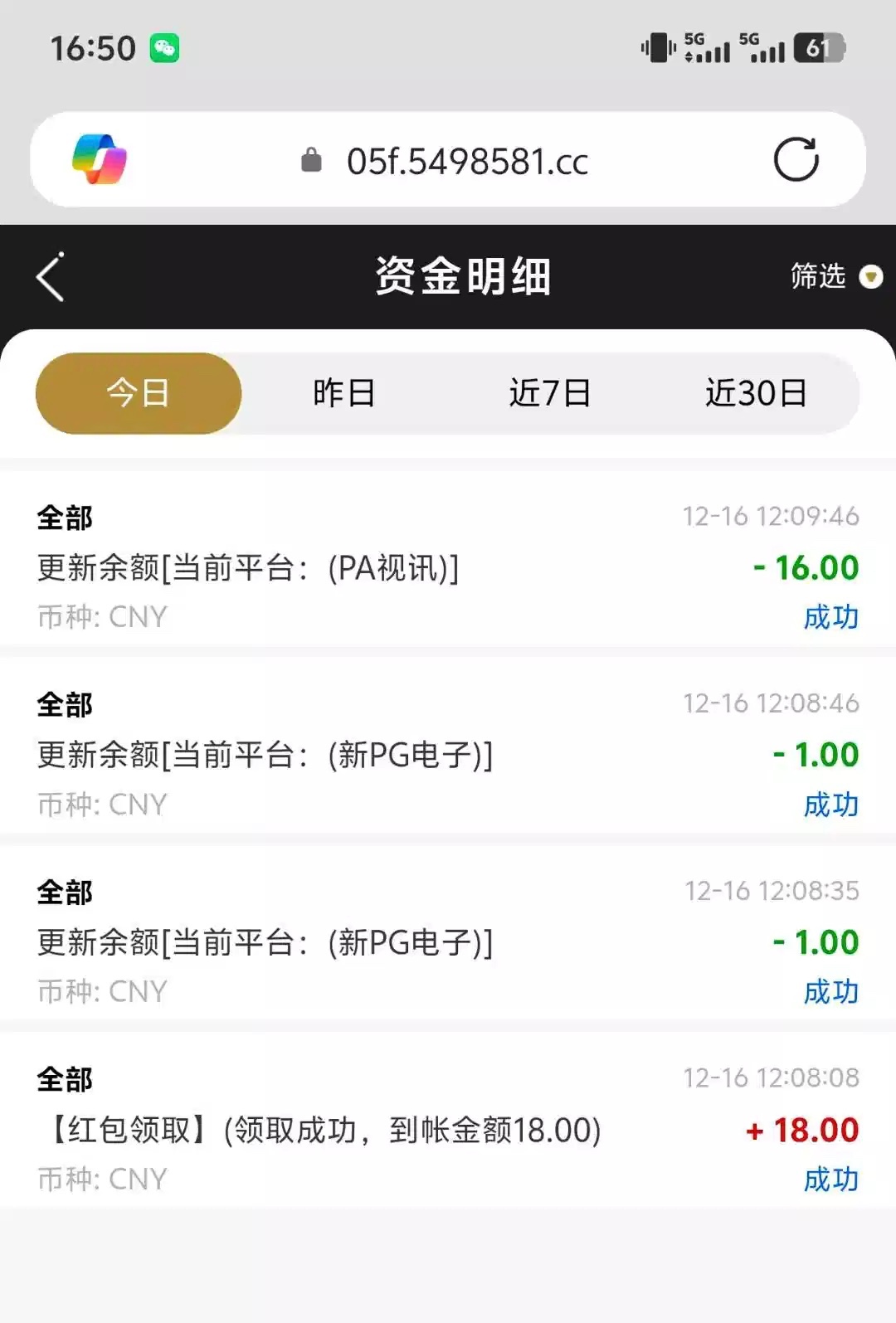Show records for 近7日
896x1323 pixels.
550,393
